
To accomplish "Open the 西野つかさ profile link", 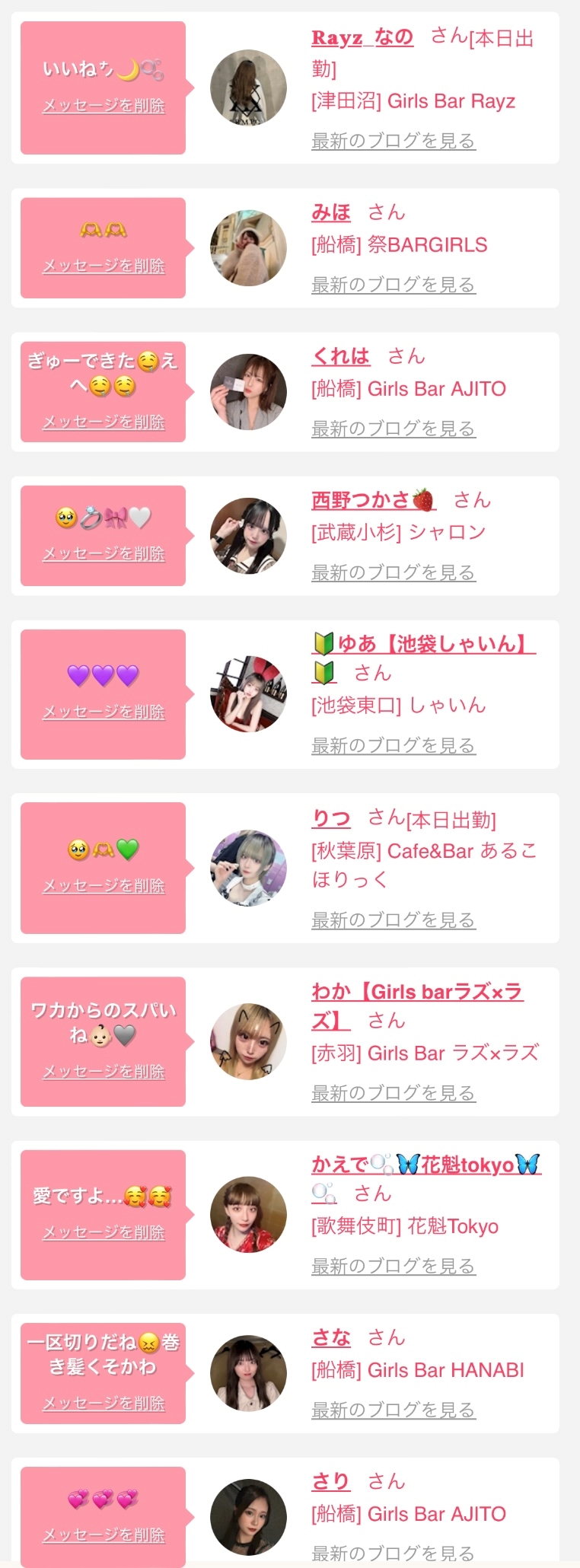I will pos(373,500).
